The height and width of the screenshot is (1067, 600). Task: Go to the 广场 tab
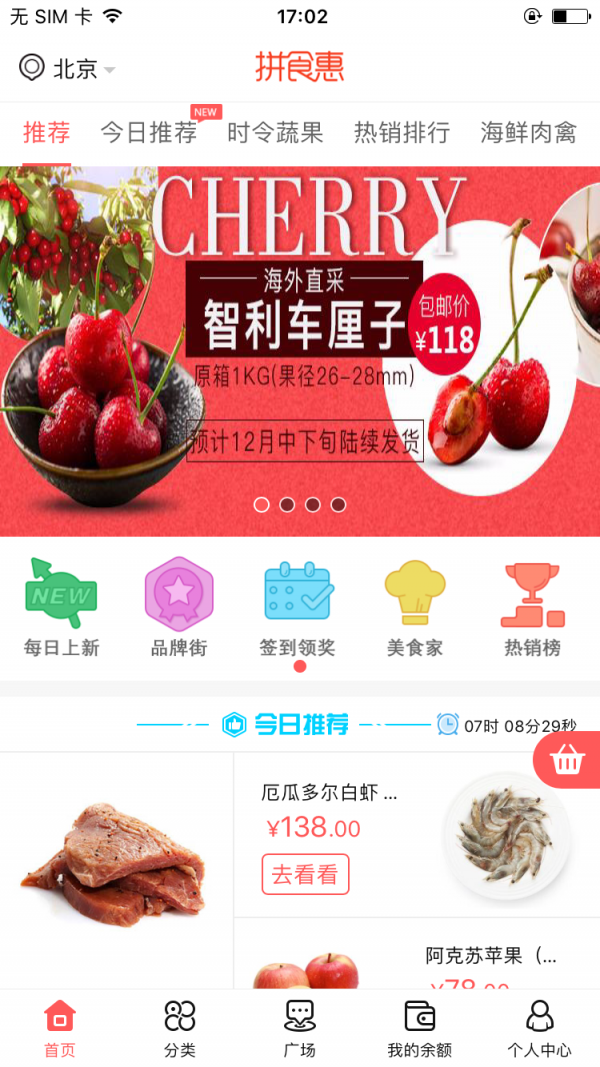click(x=300, y=1028)
